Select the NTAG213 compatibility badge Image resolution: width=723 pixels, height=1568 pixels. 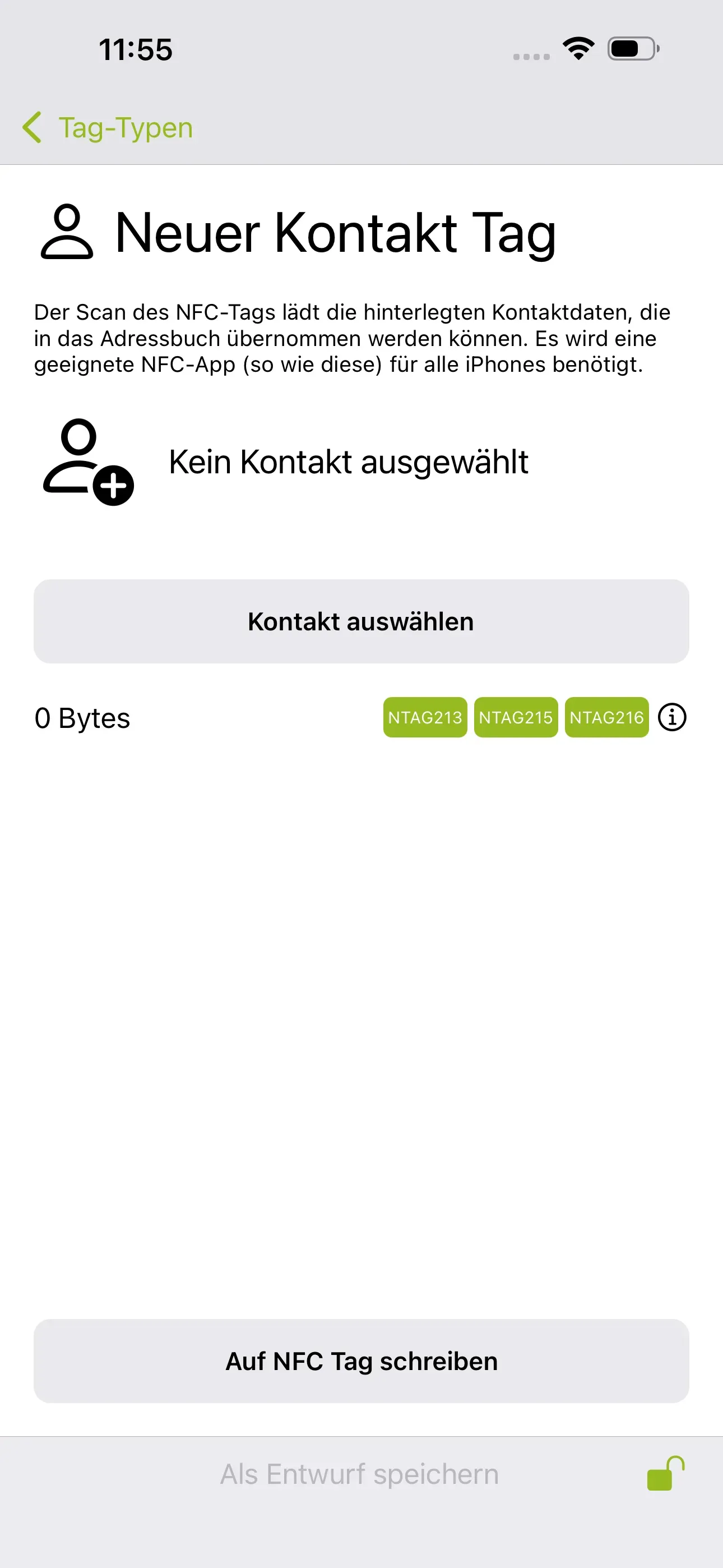point(425,718)
